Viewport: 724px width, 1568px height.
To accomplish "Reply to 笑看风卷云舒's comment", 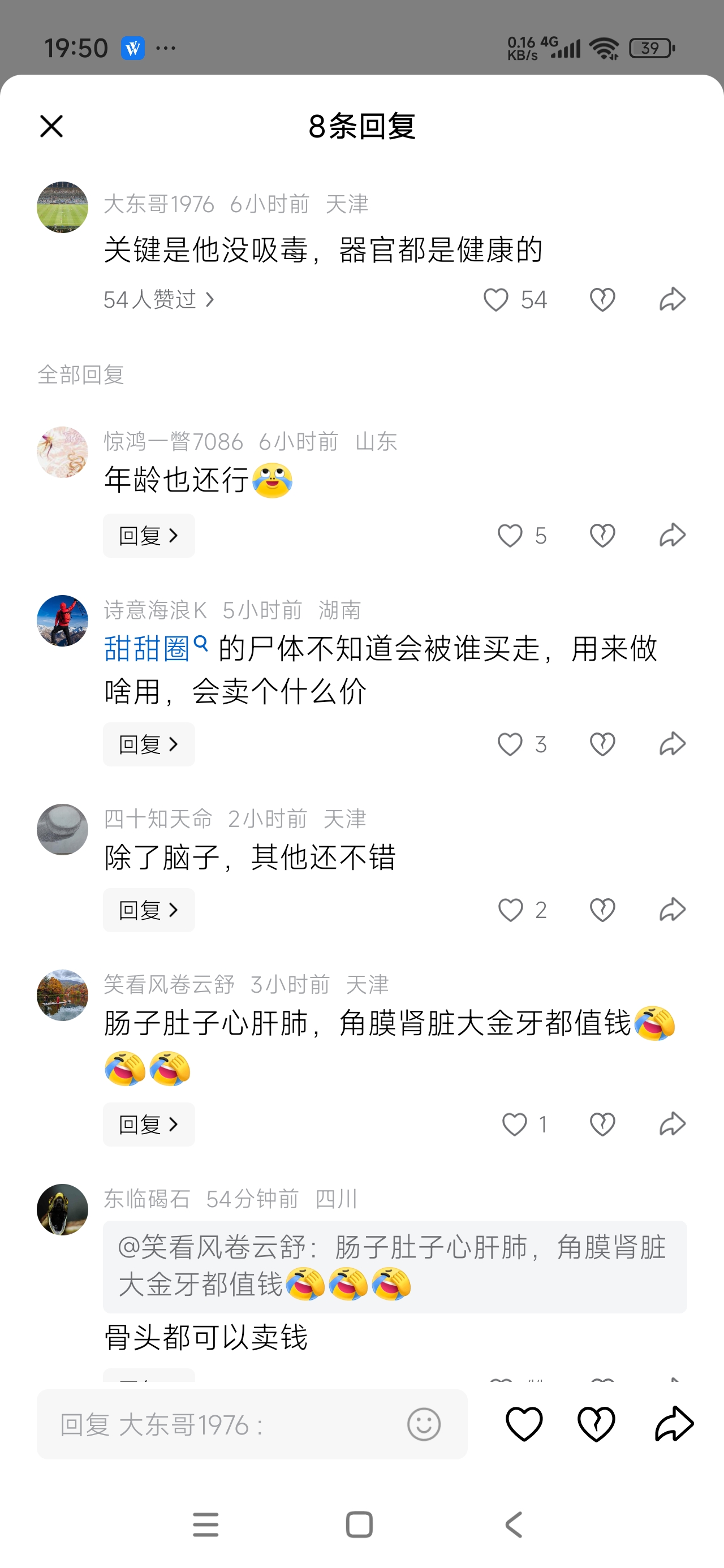I will (149, 1125).
